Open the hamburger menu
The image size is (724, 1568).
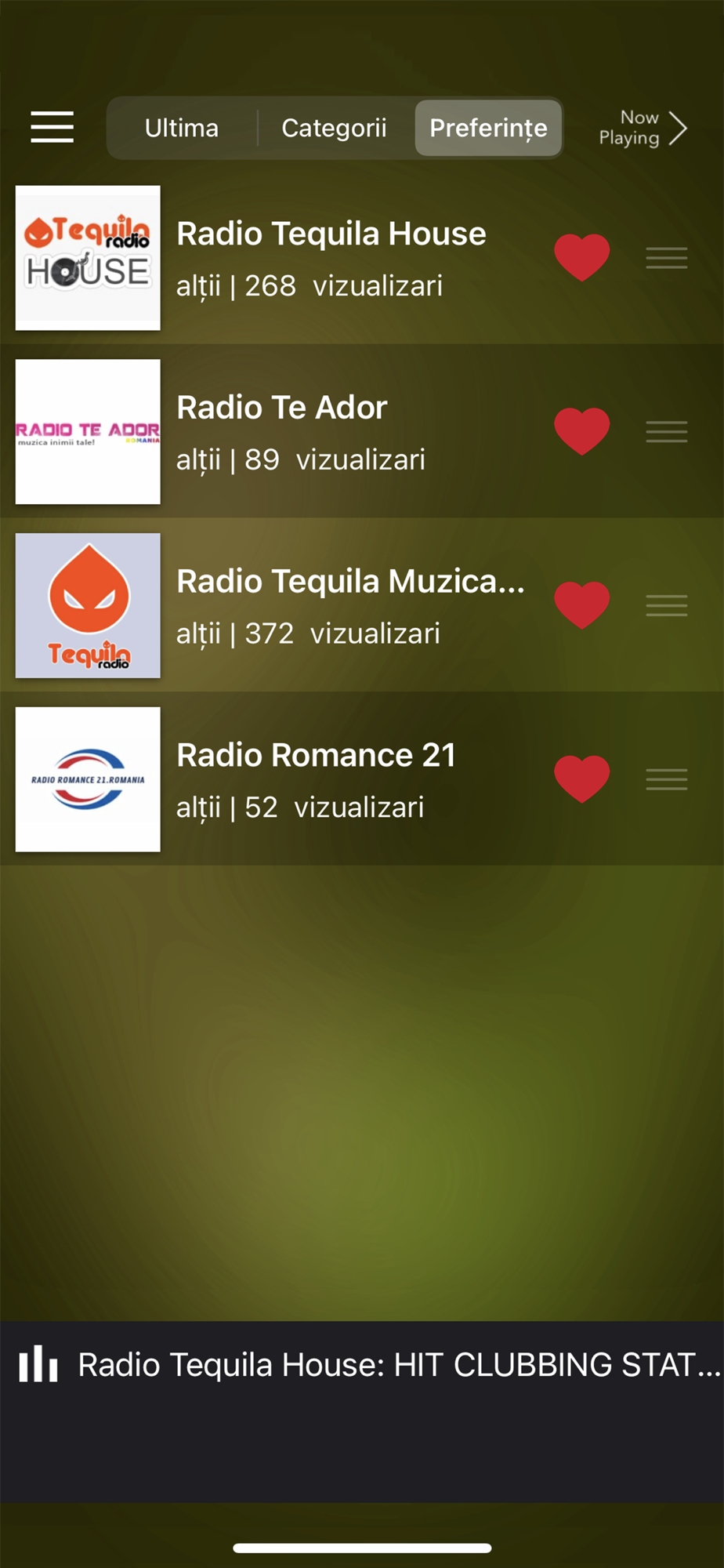(x=52, y=127)
